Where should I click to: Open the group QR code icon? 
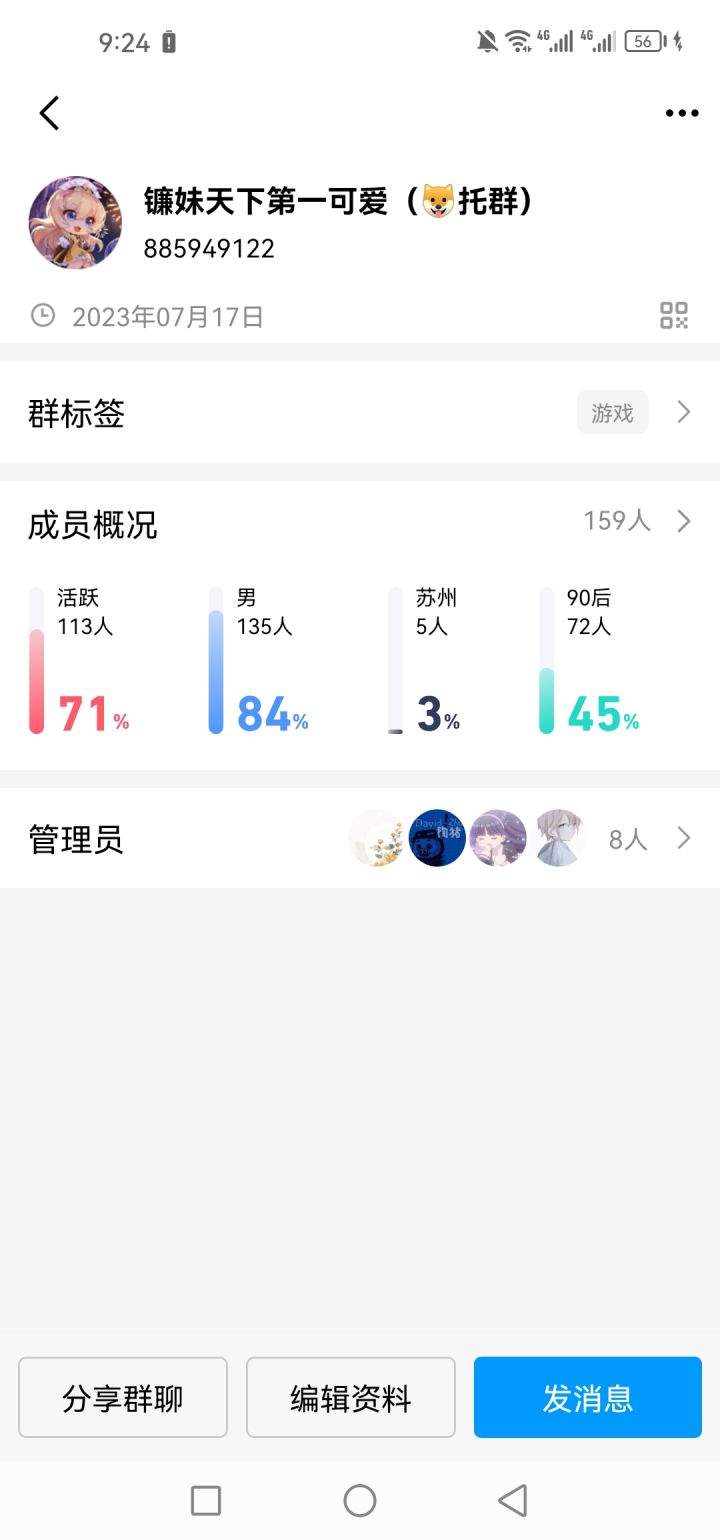tap(674, 315)
